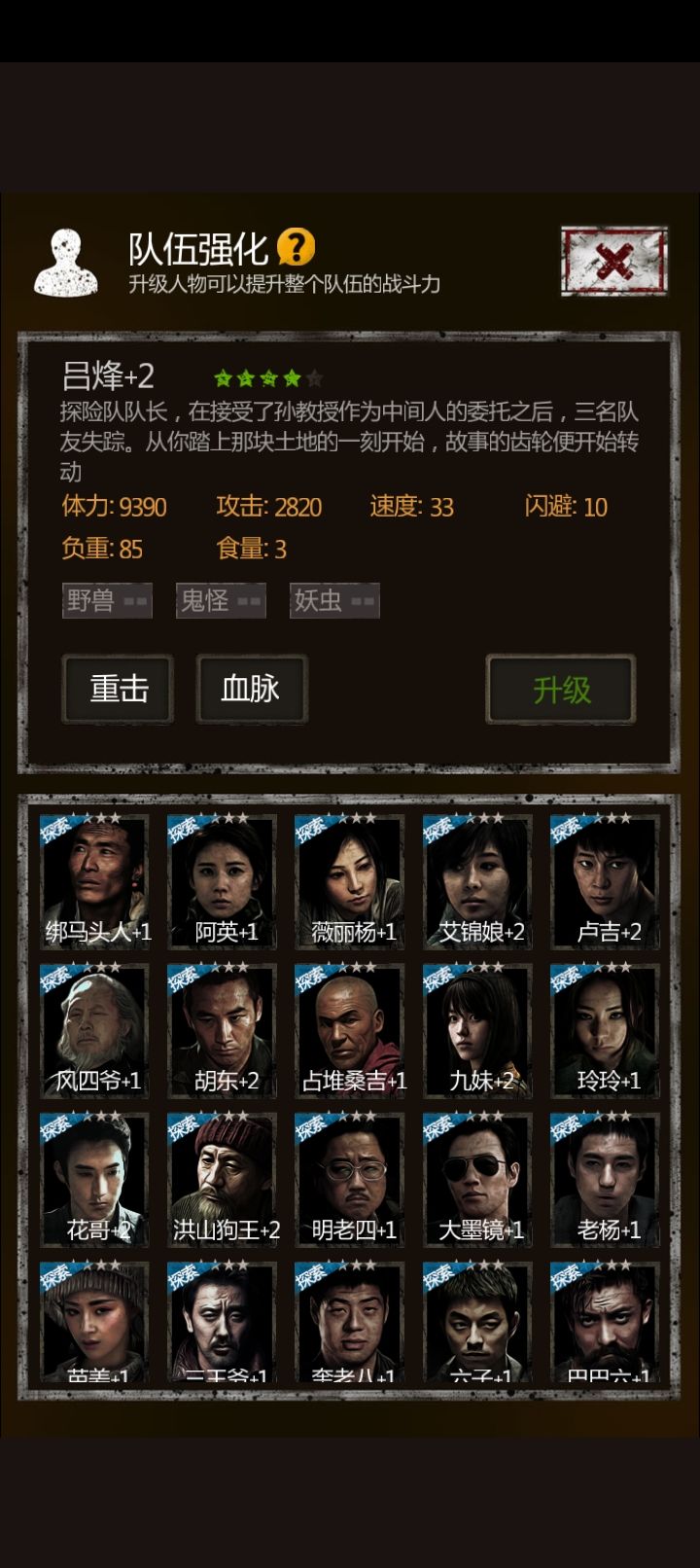This screenshot has width=700, height=1568.
Task: Toggle the 鬼怪 attribute tag
Action: pyautogui.click(x=221, y=600)
